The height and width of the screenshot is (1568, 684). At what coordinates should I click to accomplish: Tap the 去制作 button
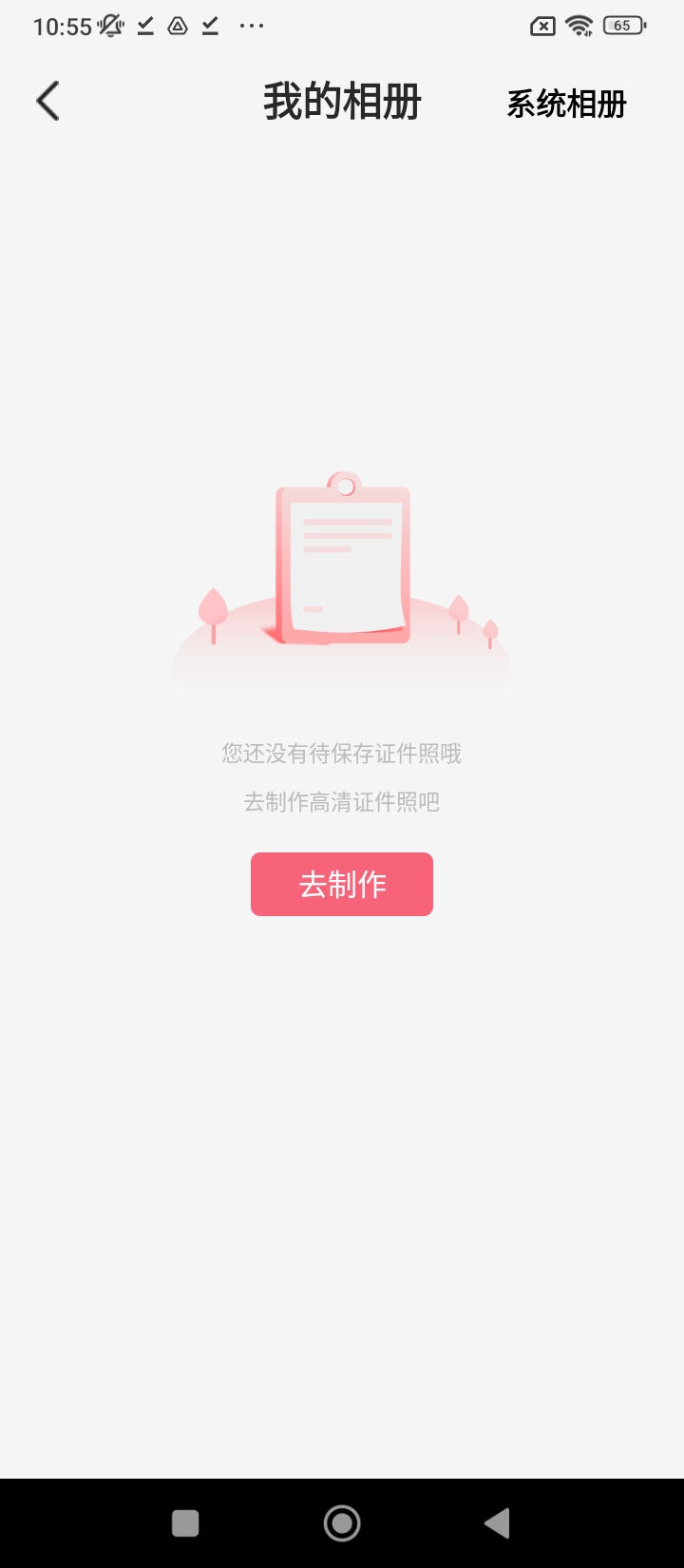point(342,884)
